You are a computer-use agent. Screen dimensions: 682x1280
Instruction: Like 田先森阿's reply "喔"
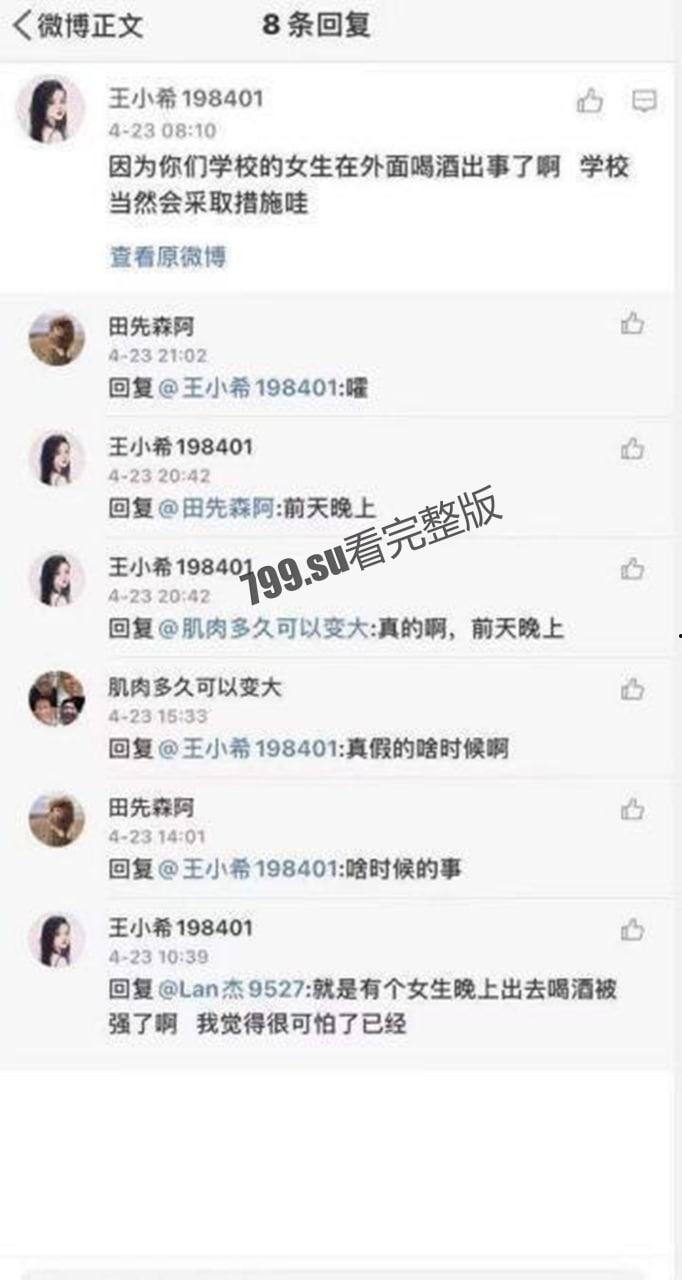click(x=632, y=324)
